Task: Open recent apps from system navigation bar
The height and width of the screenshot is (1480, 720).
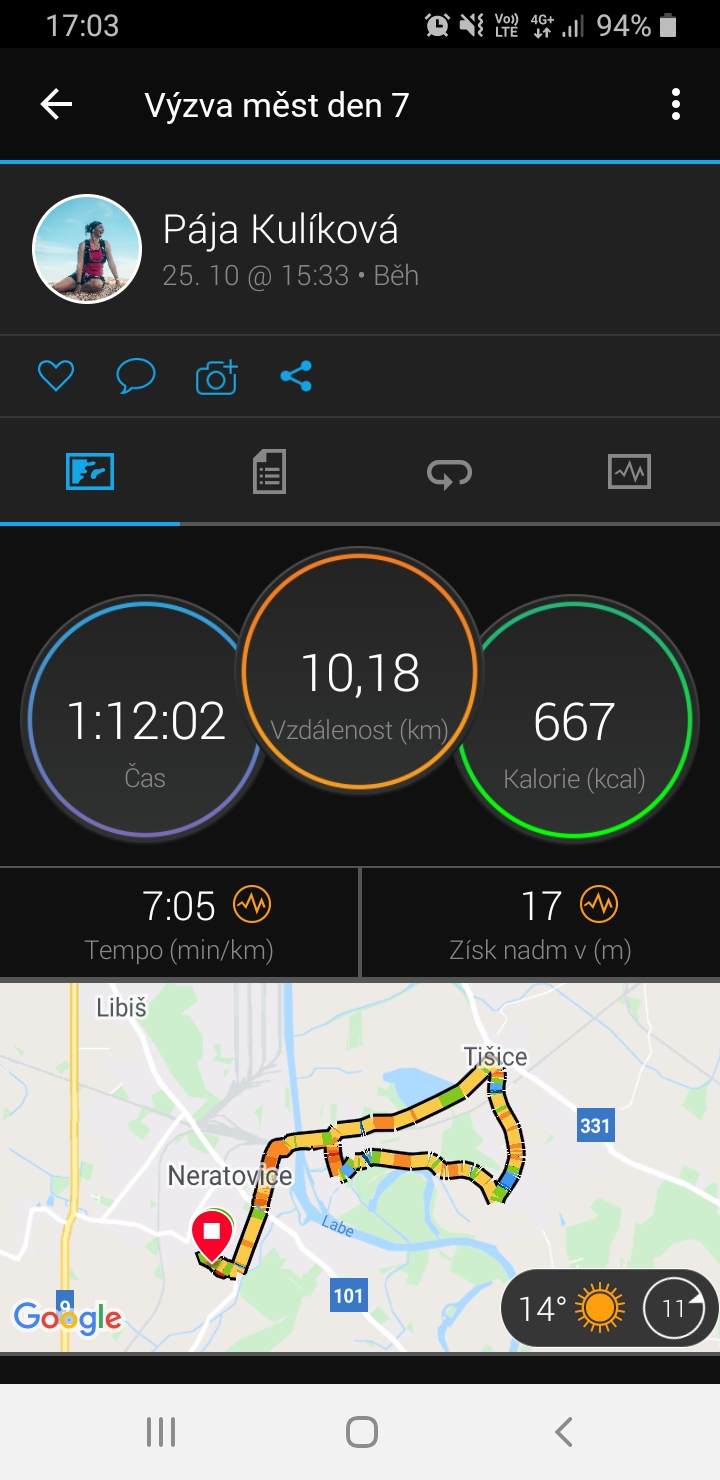Action: 161,1432
